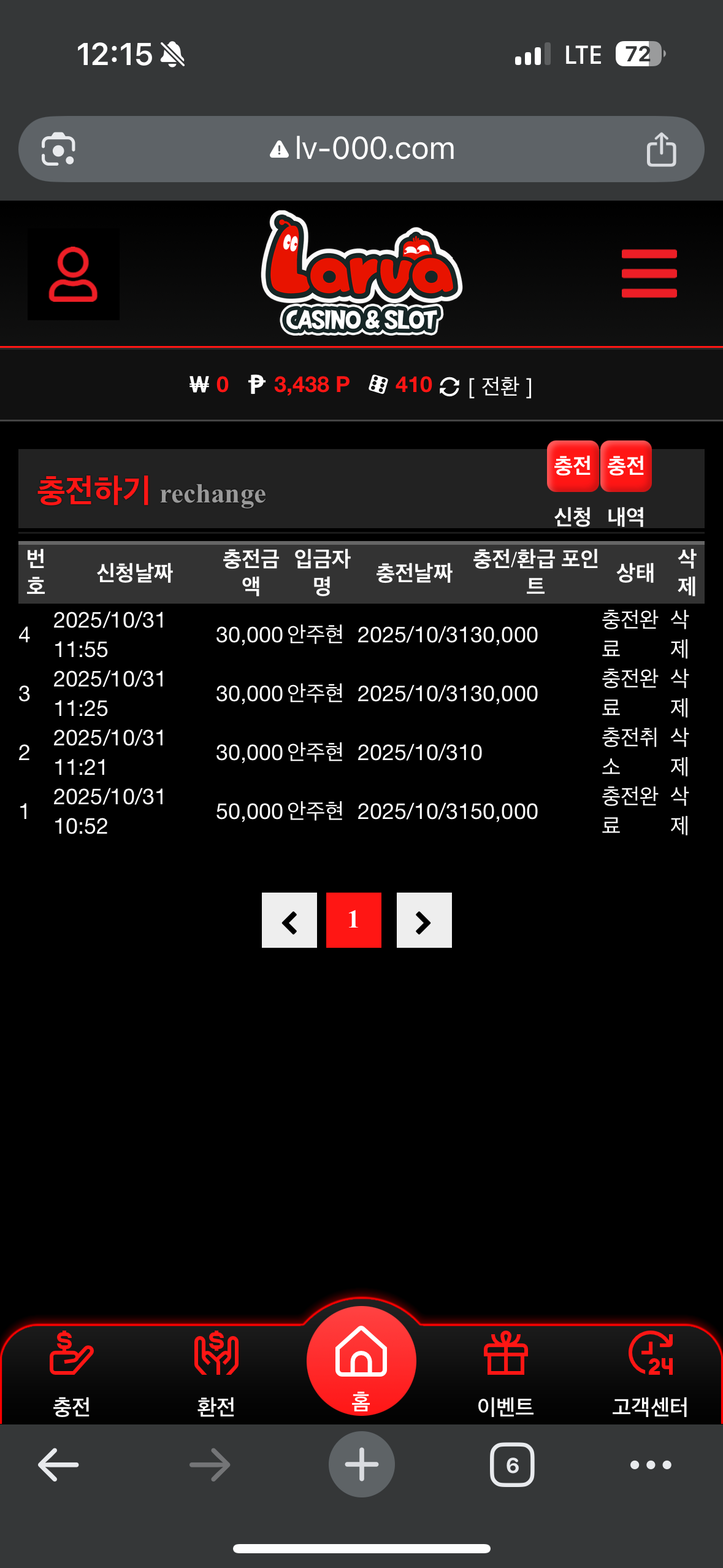This screenshot has width=723, height=1568.
Task: Go to the previous page of records
Action: point(289,920)
